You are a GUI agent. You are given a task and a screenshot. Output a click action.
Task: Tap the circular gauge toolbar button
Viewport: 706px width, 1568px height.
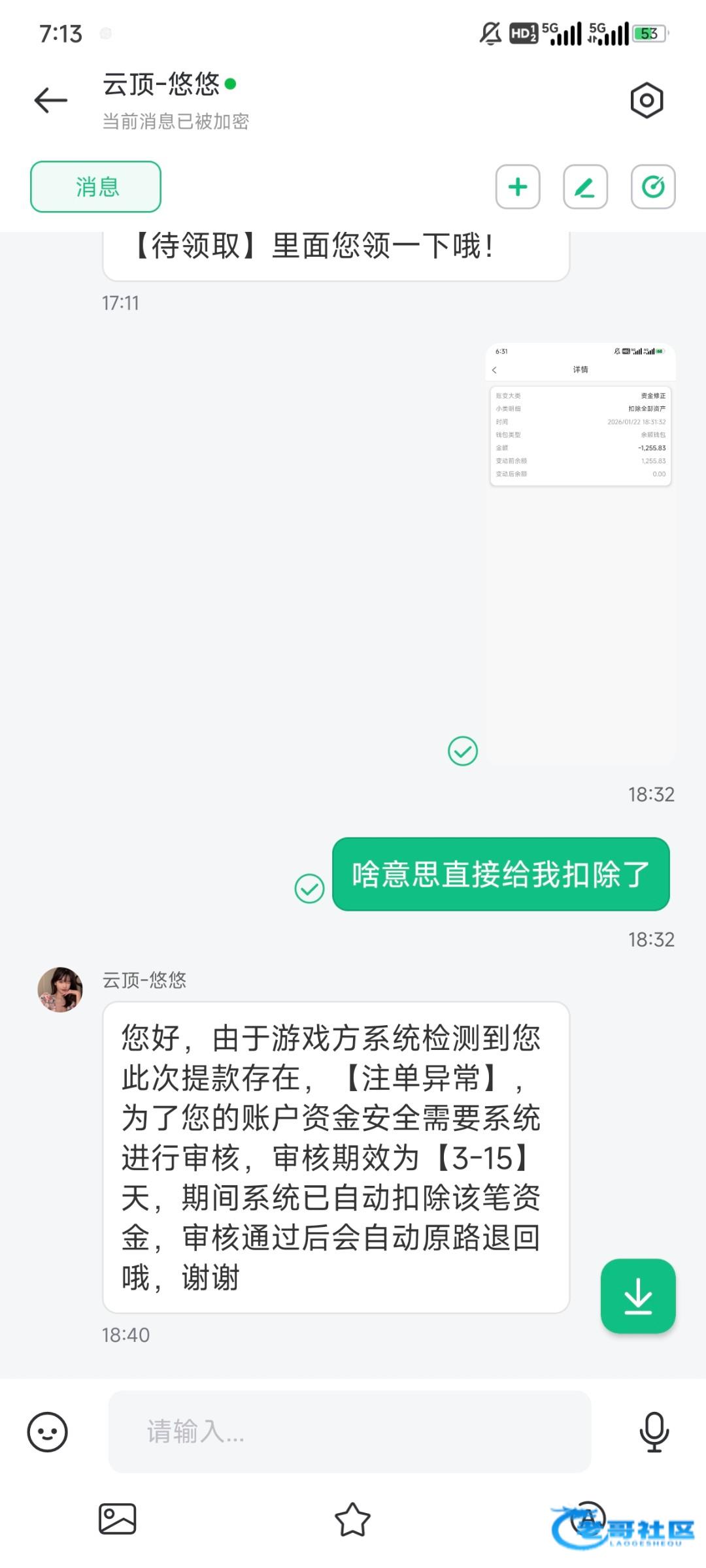point(653,187)
